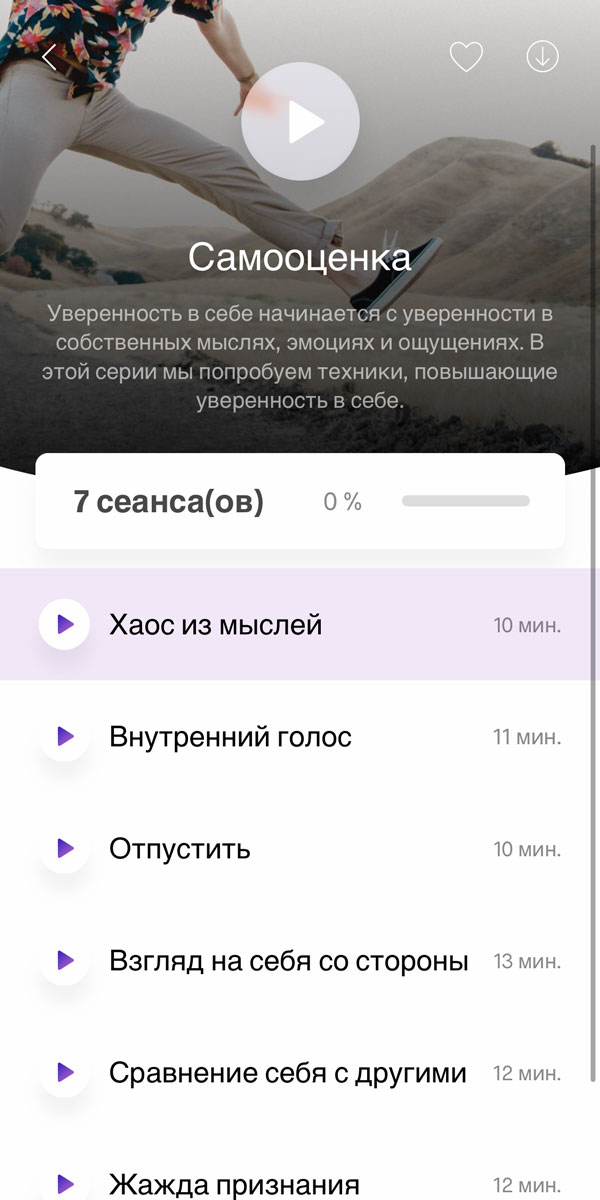Play the session Внутренний голос
600x1200 pixels.
65,737
